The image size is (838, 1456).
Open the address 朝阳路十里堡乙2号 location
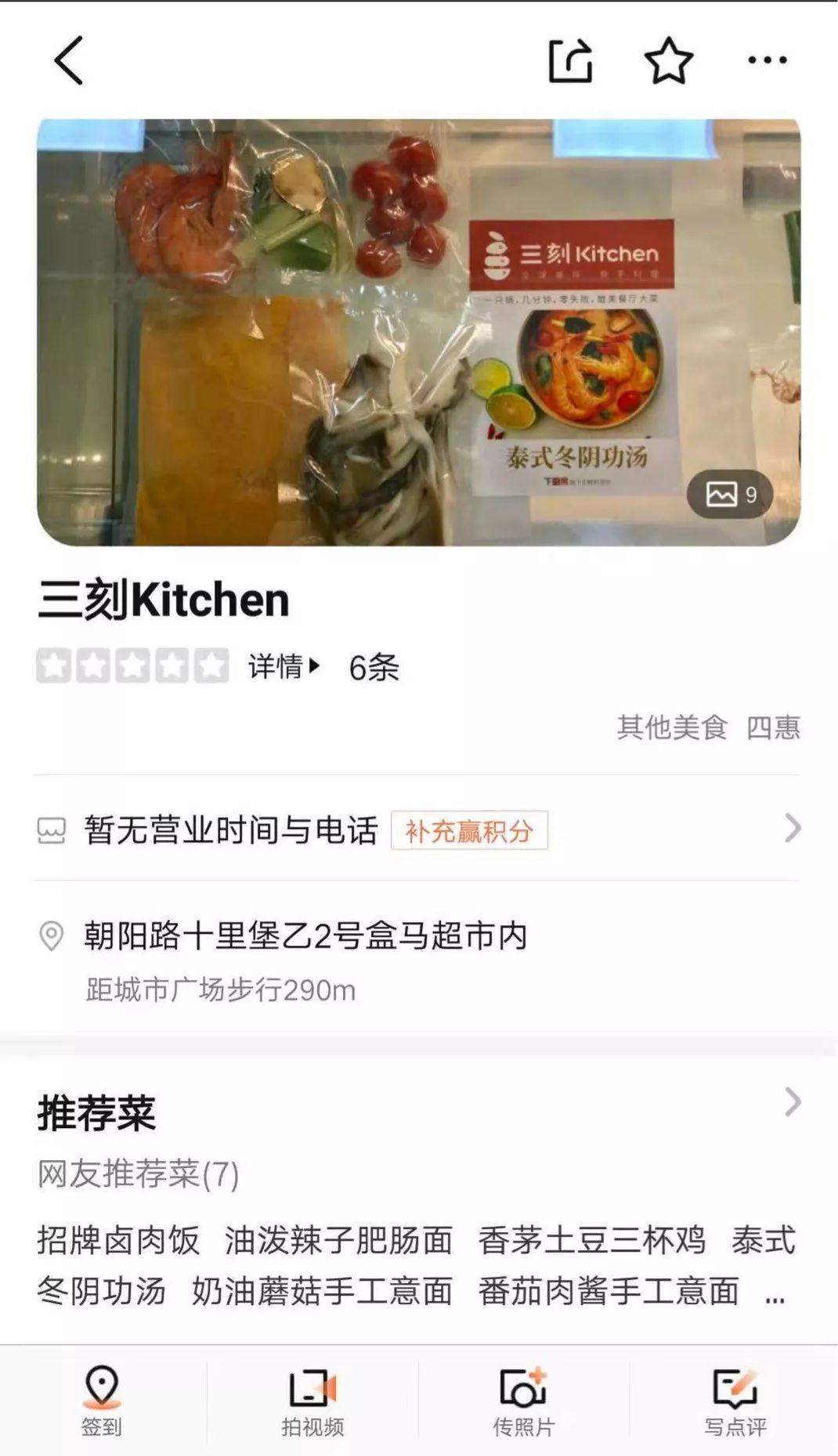pos(305,936)
